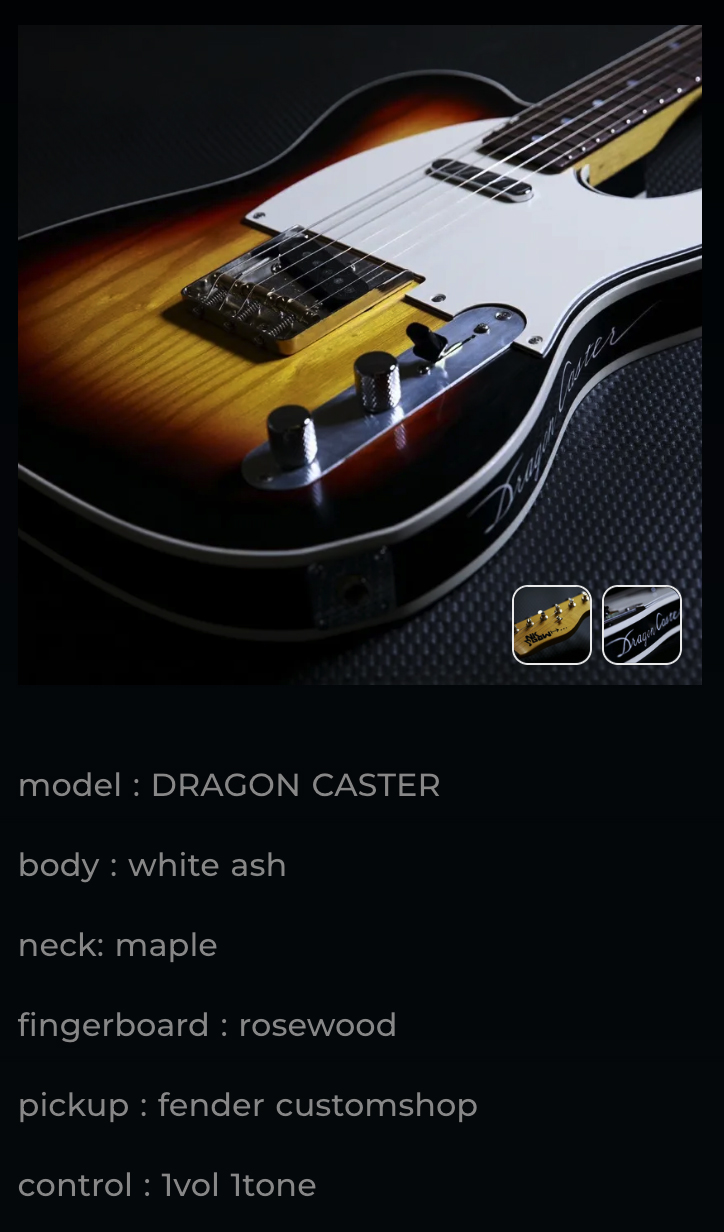The height and width of the screenshot is (1232, 724).
Task: Select the Dragon Caster logo thumbnail
Action: coord(642,625)
